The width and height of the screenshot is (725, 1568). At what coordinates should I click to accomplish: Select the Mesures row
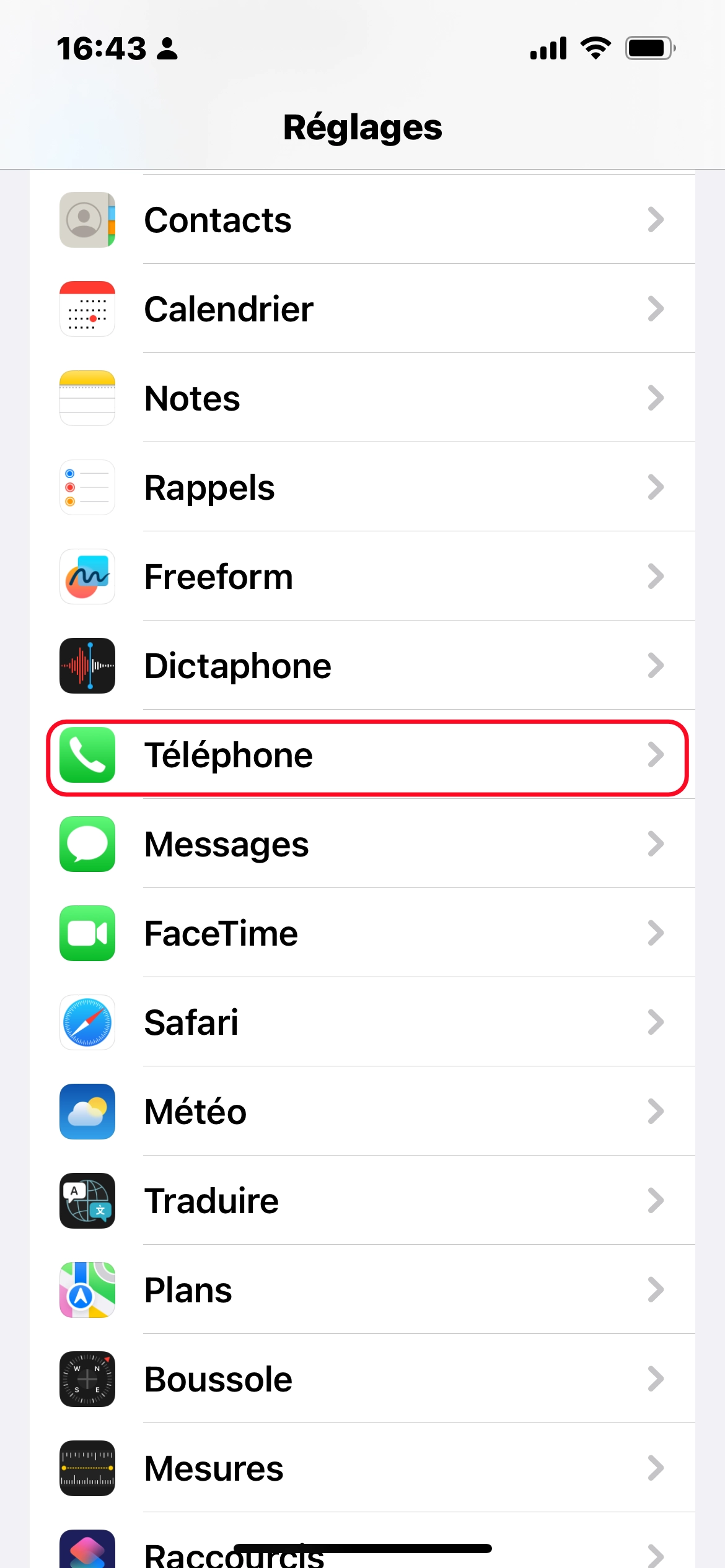[362, 1468]
